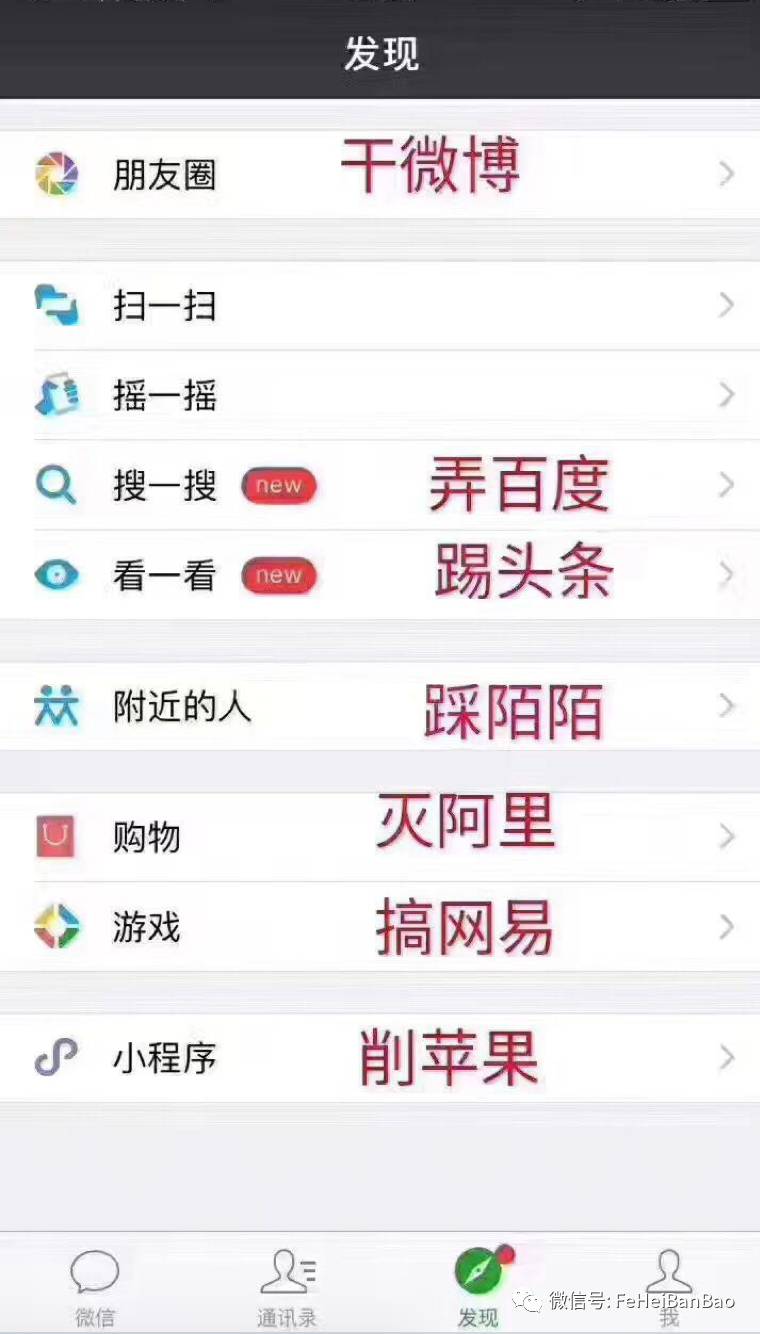Open the 购物 shopping entry
This screenshot has height=1334, width=760.
(147, 837)
